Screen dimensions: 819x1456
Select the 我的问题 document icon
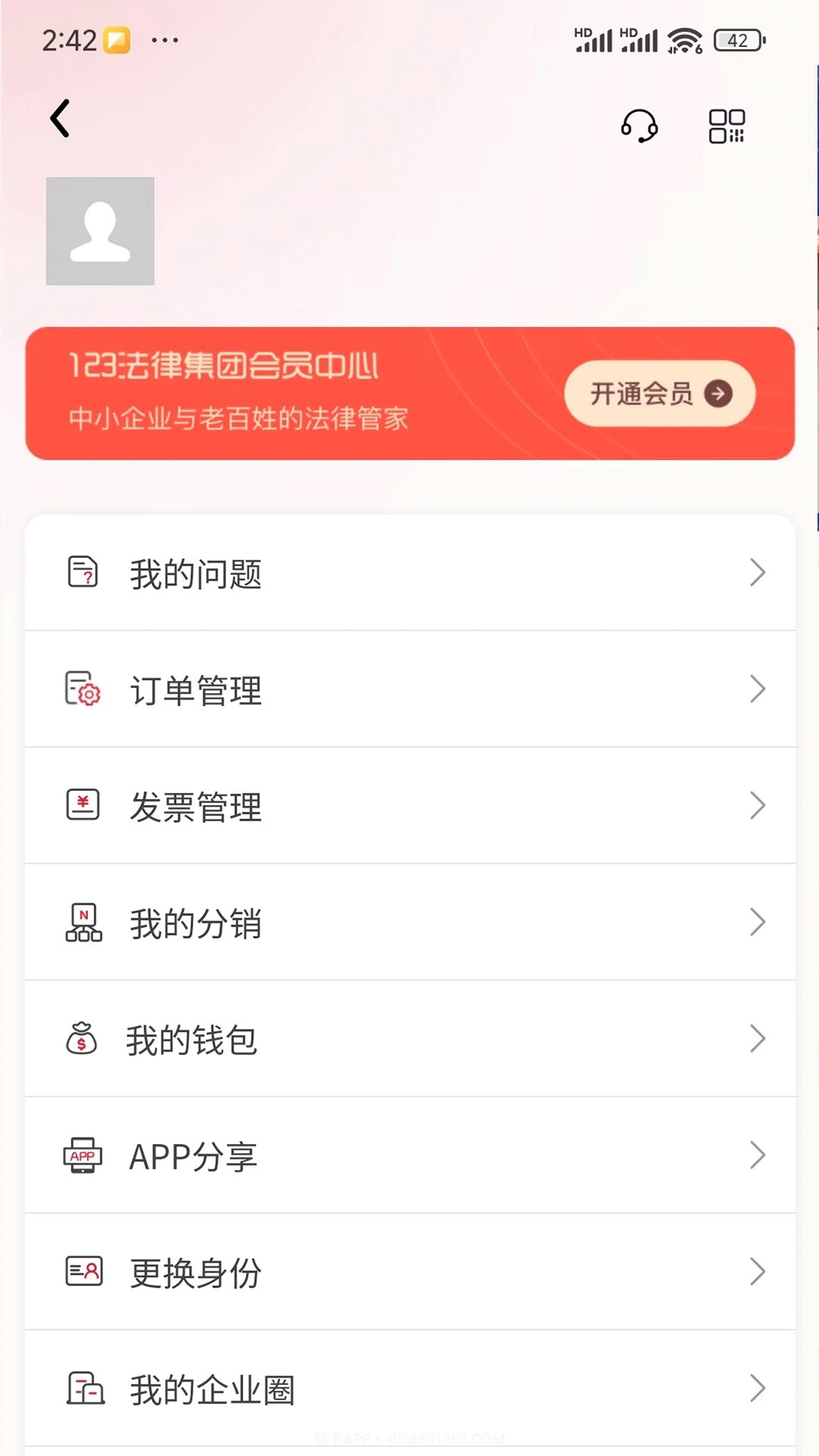click(83, 573)
